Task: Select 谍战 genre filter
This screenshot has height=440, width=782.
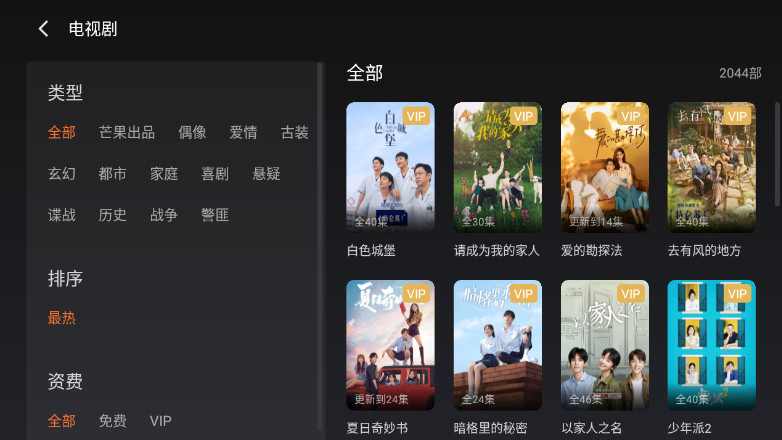Action: [x=62, y=215]
